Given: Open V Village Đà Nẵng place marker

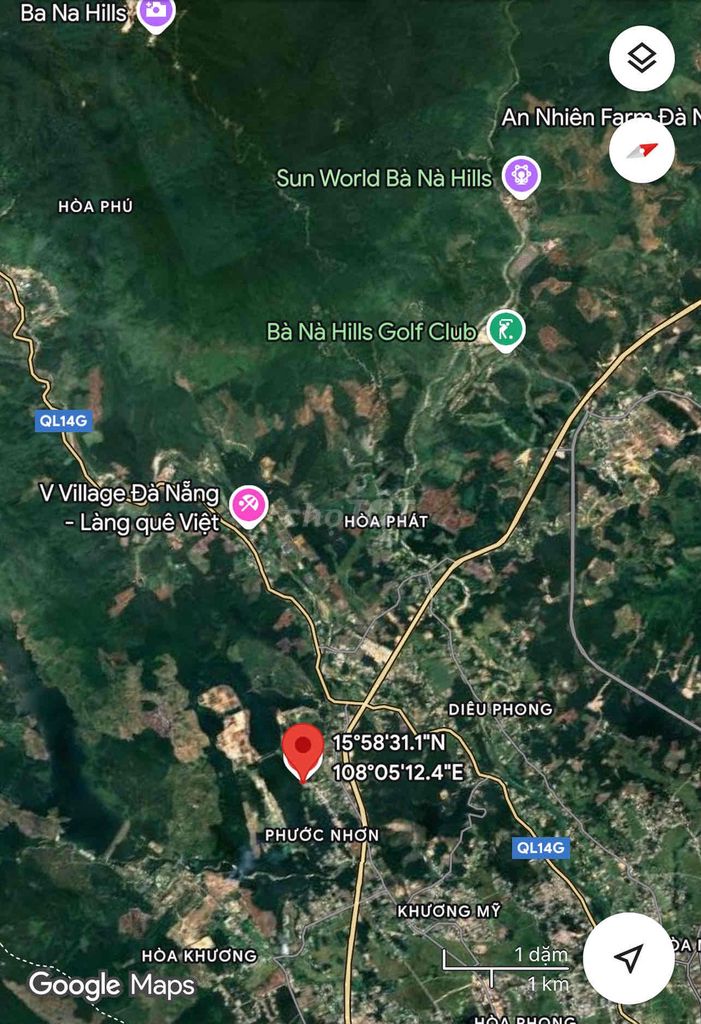Looking at the screenshot, I should (248, 503).
